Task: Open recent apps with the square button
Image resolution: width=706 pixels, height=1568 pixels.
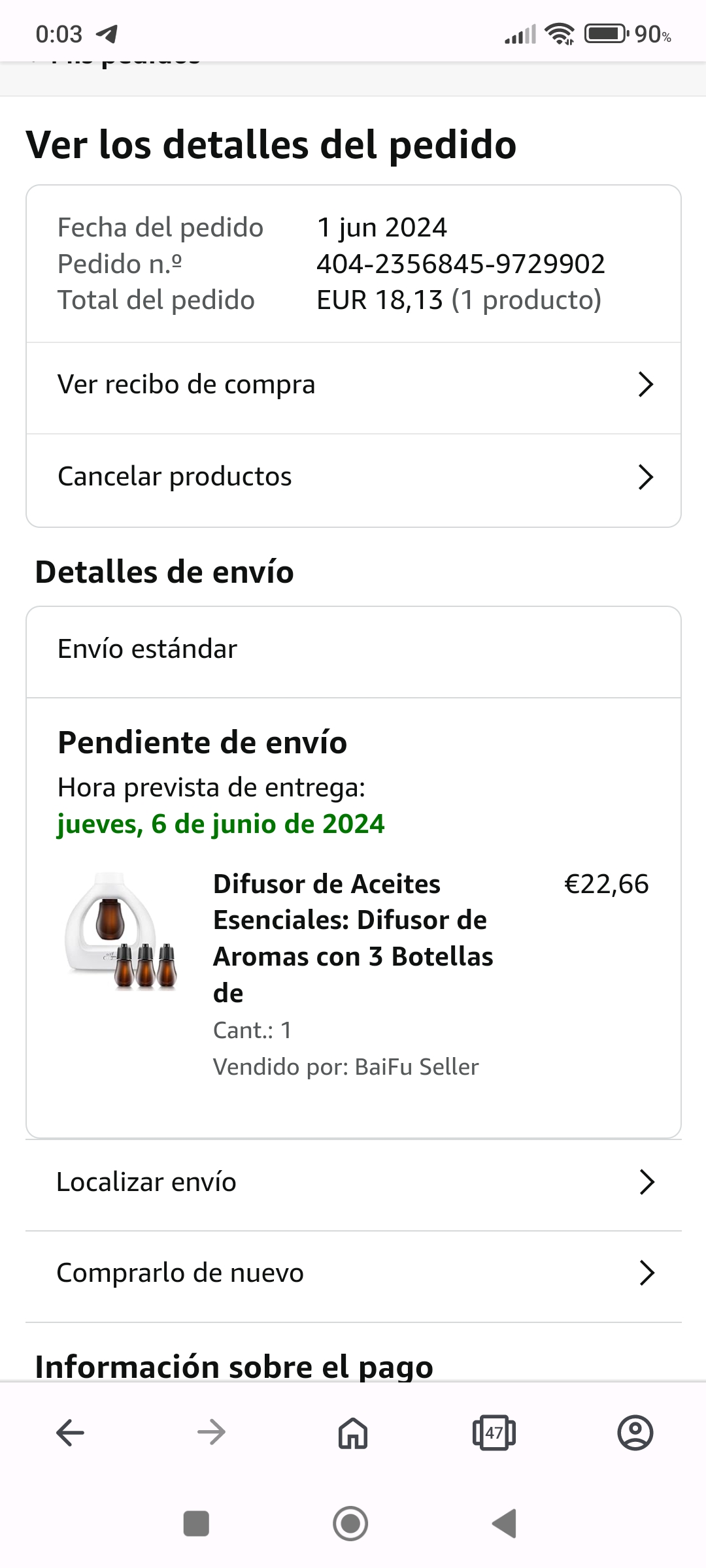Action: pos(196,1524)
